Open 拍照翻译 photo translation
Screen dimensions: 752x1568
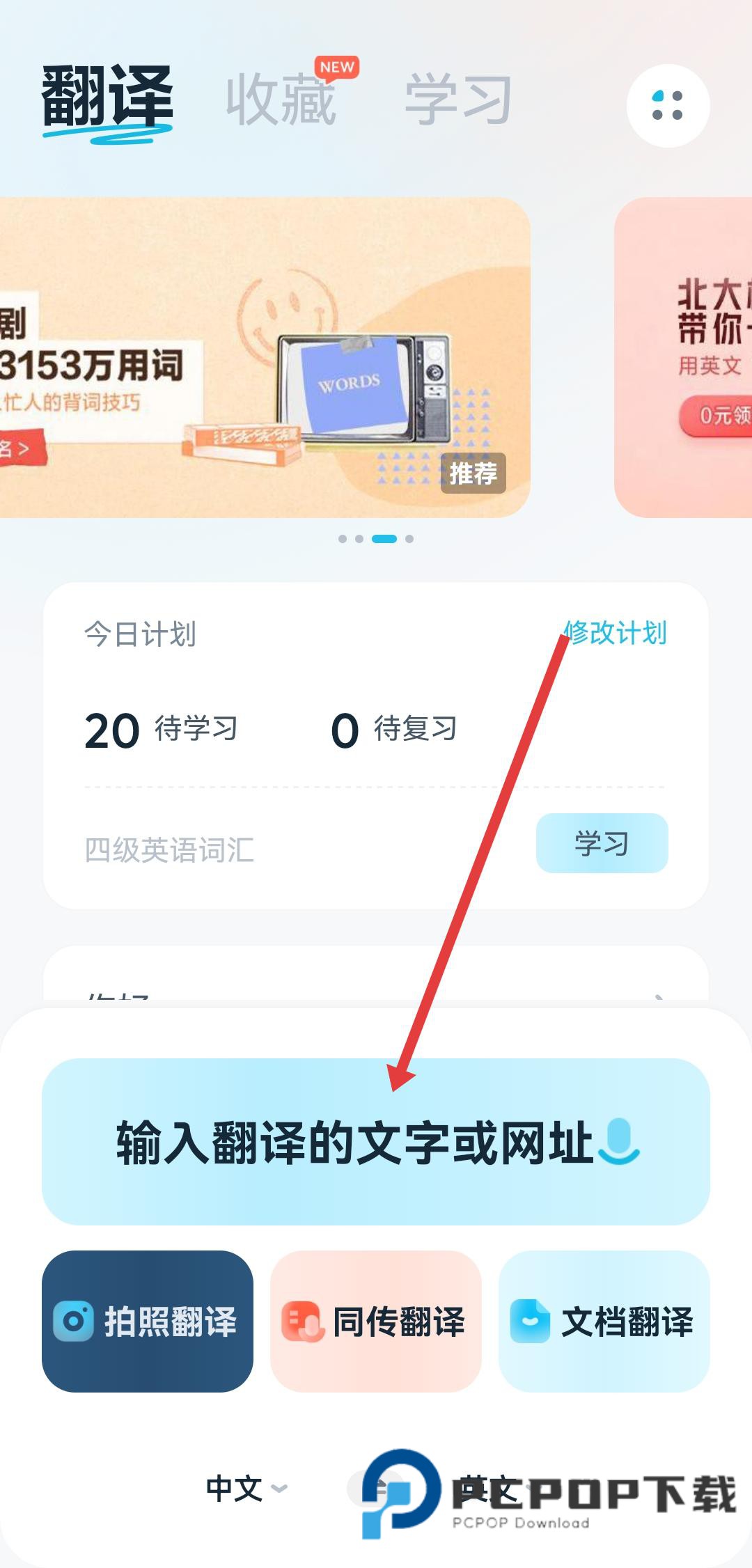coord(148,1322)
